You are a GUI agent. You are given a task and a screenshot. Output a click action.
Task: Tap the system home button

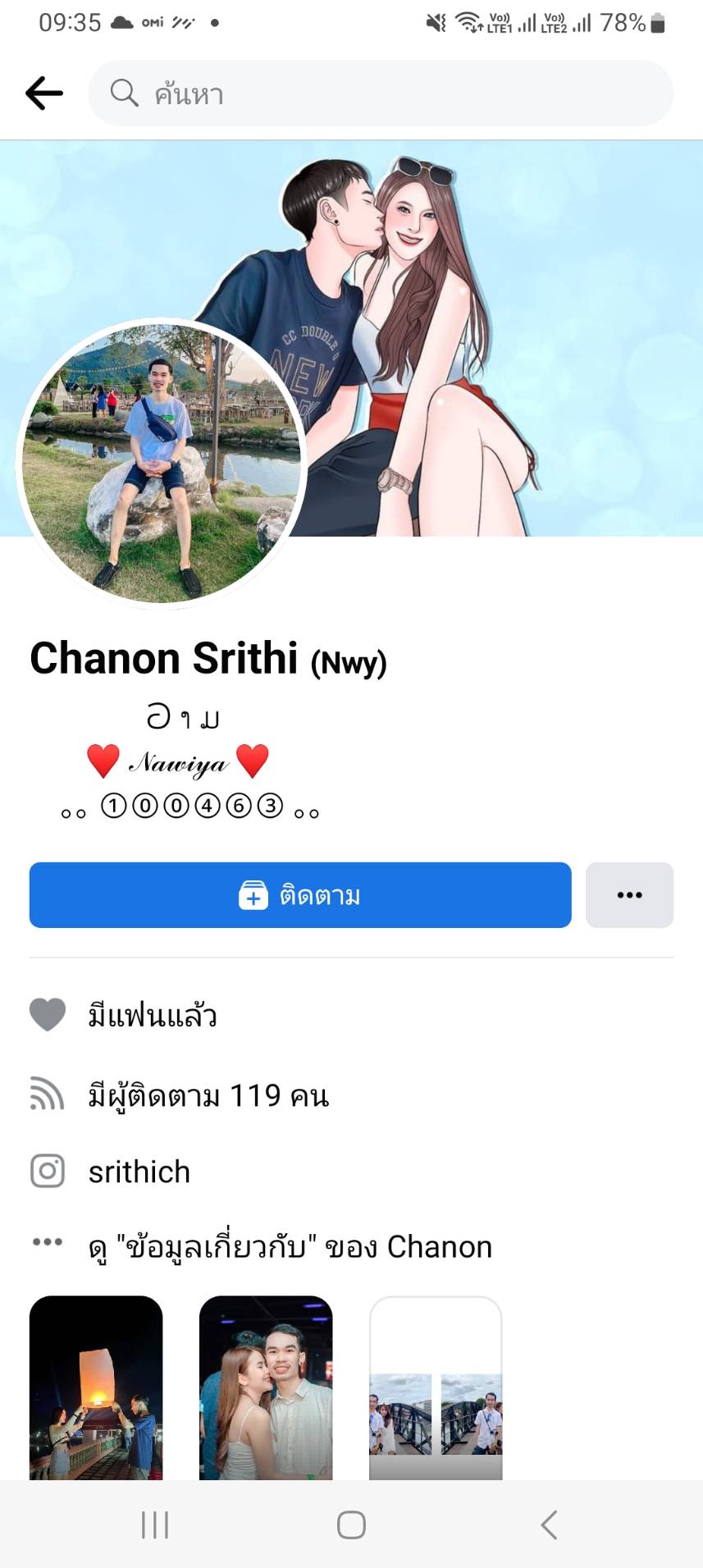tap(351, 1525)
